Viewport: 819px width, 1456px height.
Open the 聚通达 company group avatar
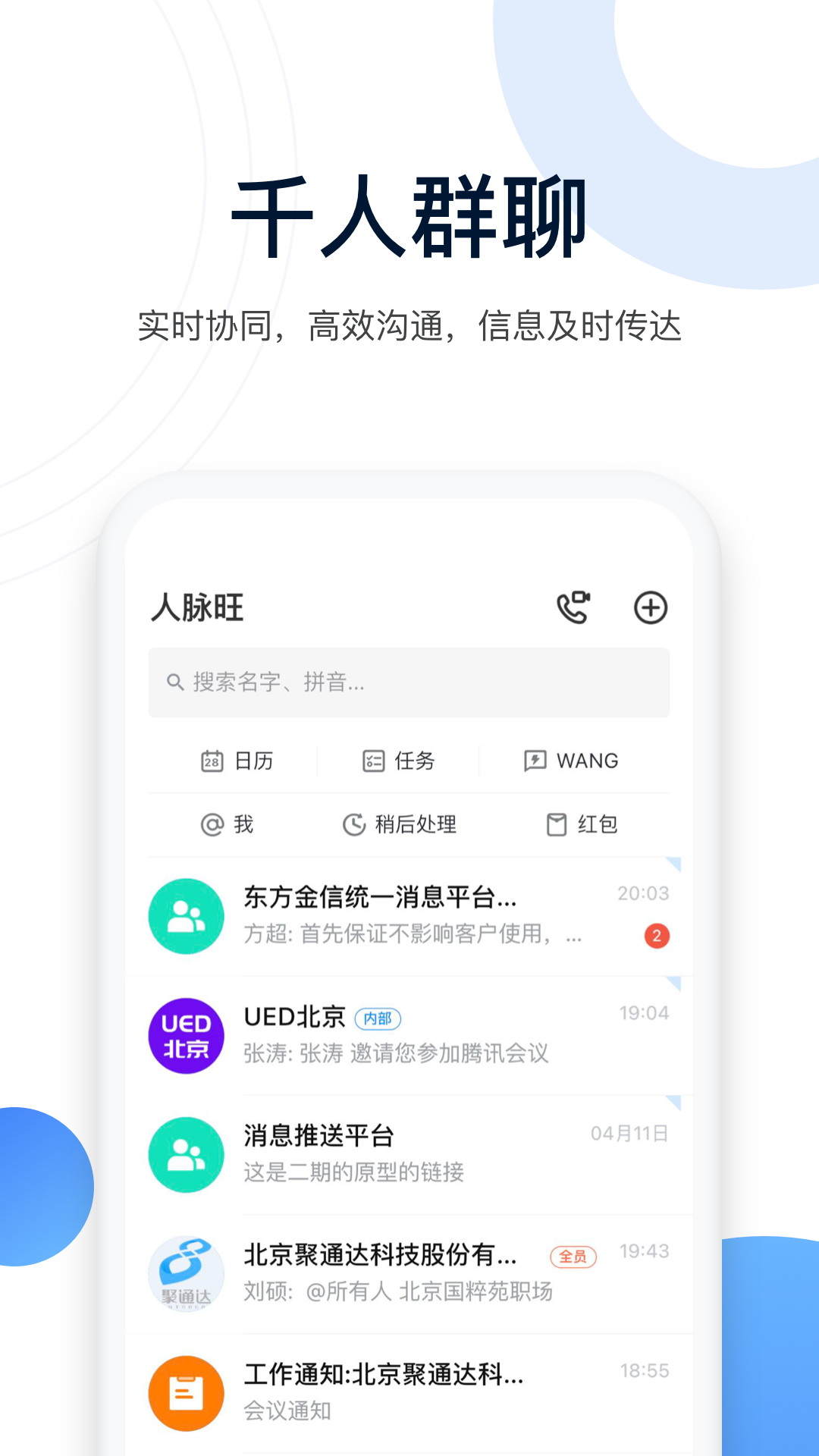(186, 1275)
